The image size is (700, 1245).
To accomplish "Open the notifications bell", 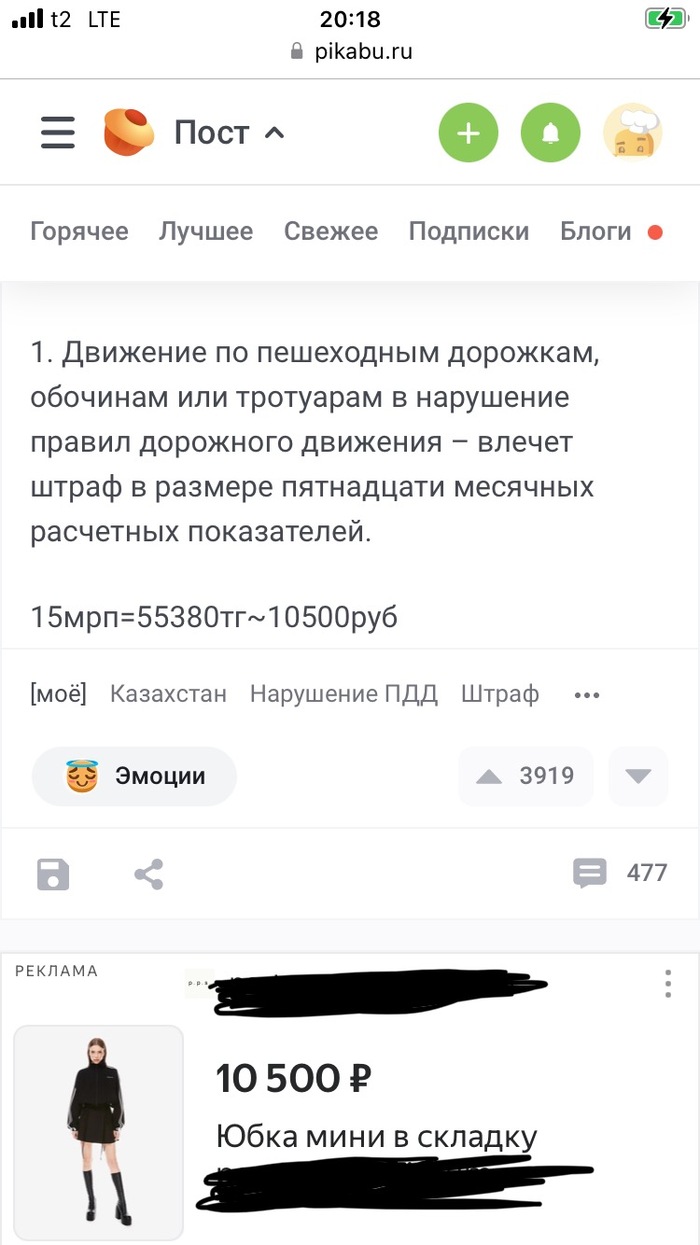I will [x=550, y=132].
